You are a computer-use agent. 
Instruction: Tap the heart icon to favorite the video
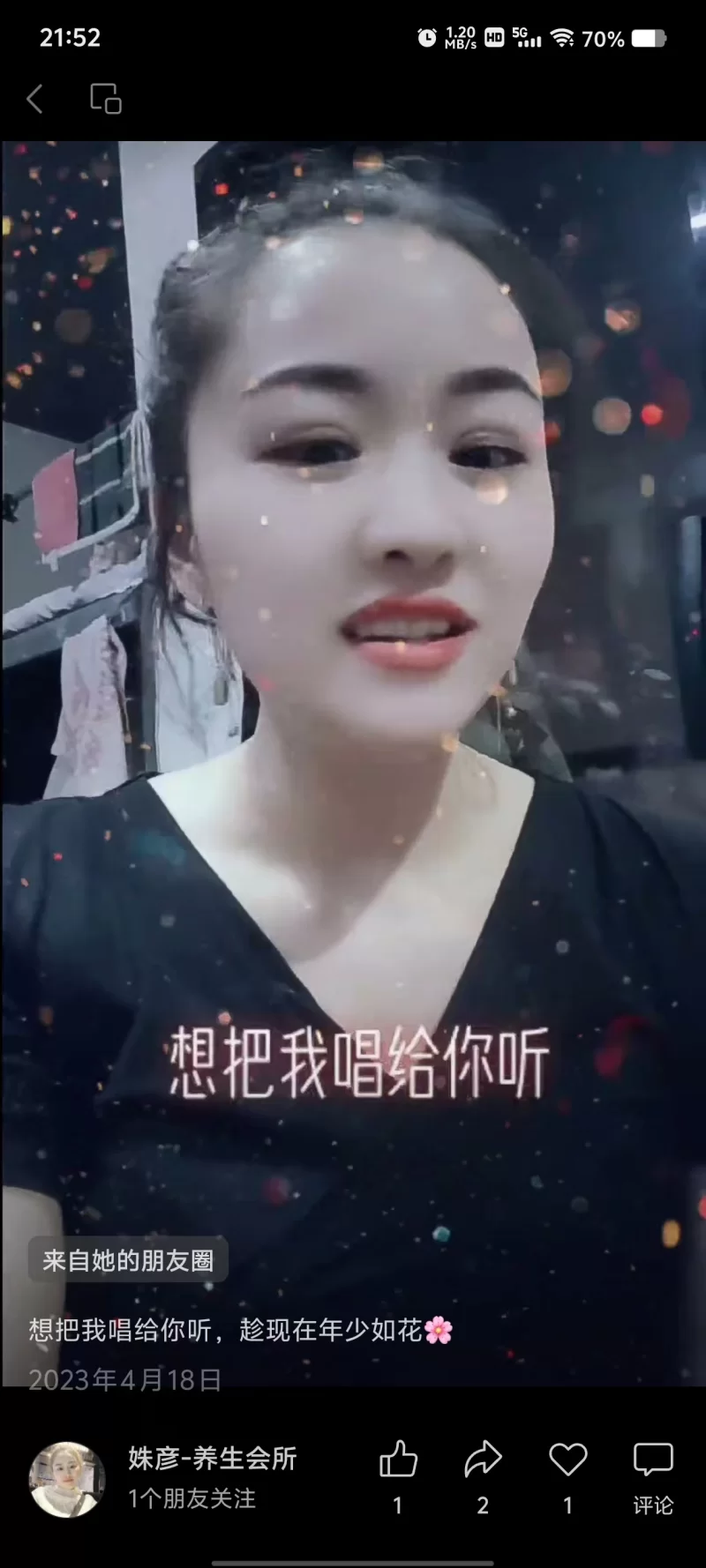click(567, 1460)
